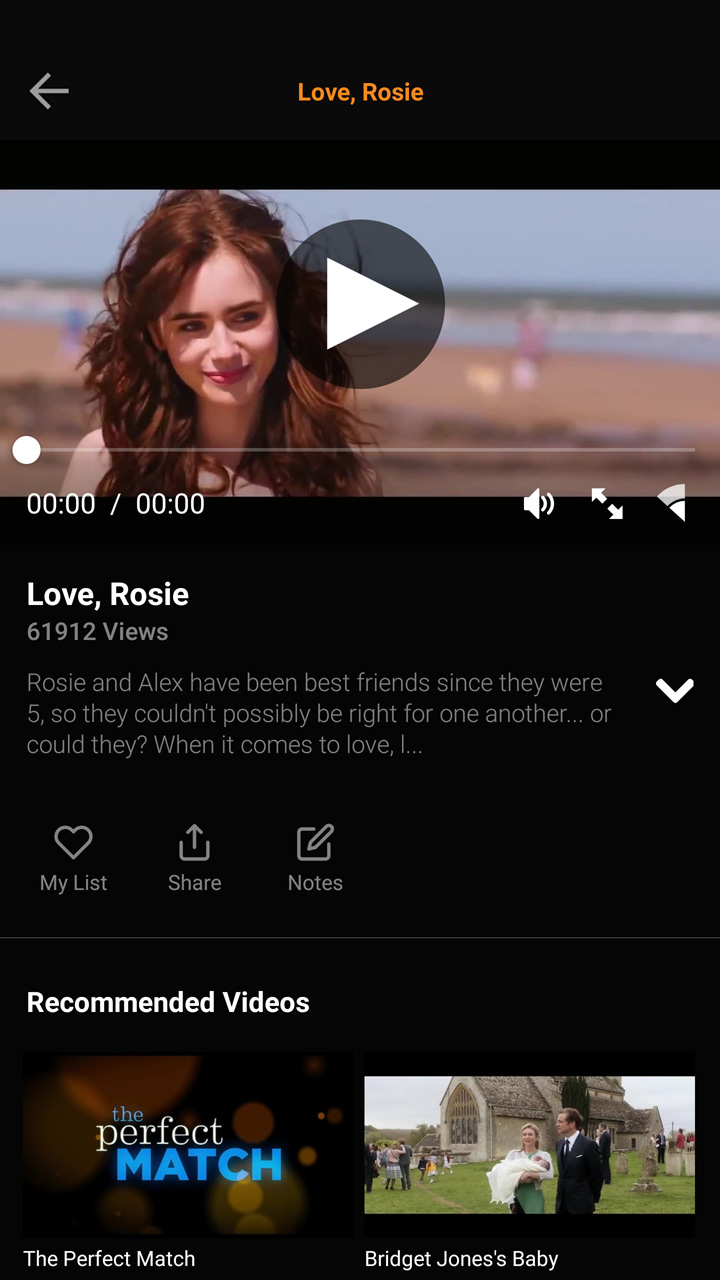Go back using the arrow icon

pos(49,91)
